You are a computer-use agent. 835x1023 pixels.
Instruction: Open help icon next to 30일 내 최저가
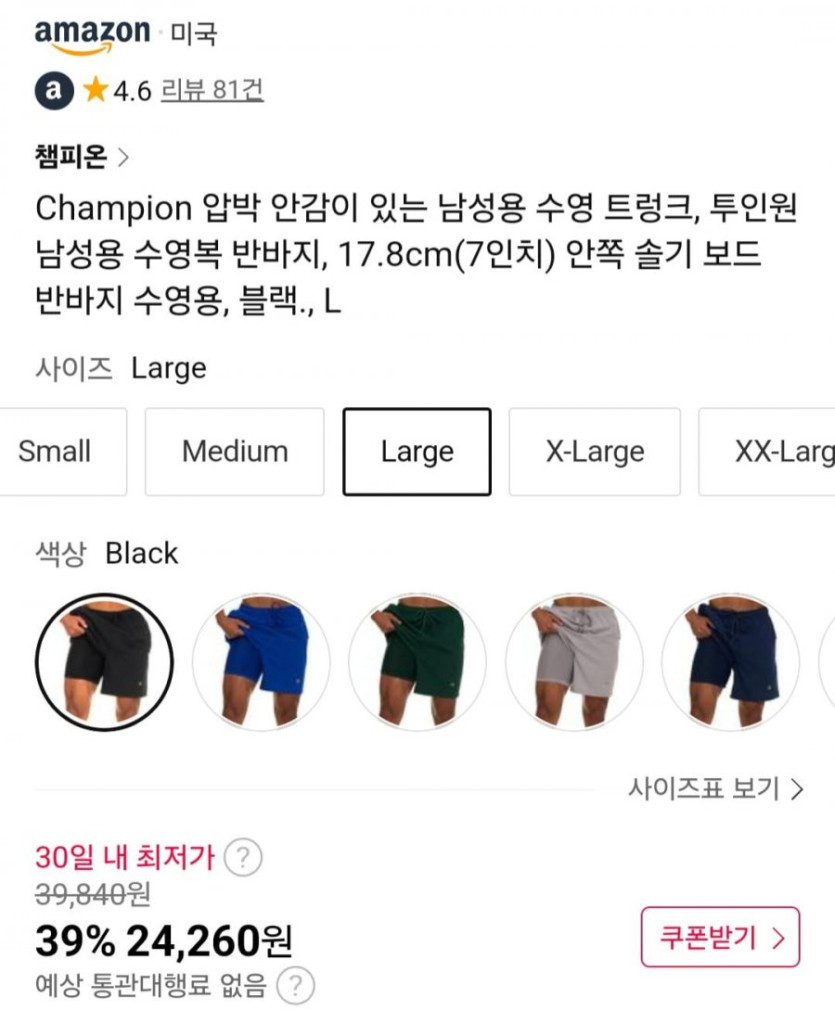click(x=243, y=858)
